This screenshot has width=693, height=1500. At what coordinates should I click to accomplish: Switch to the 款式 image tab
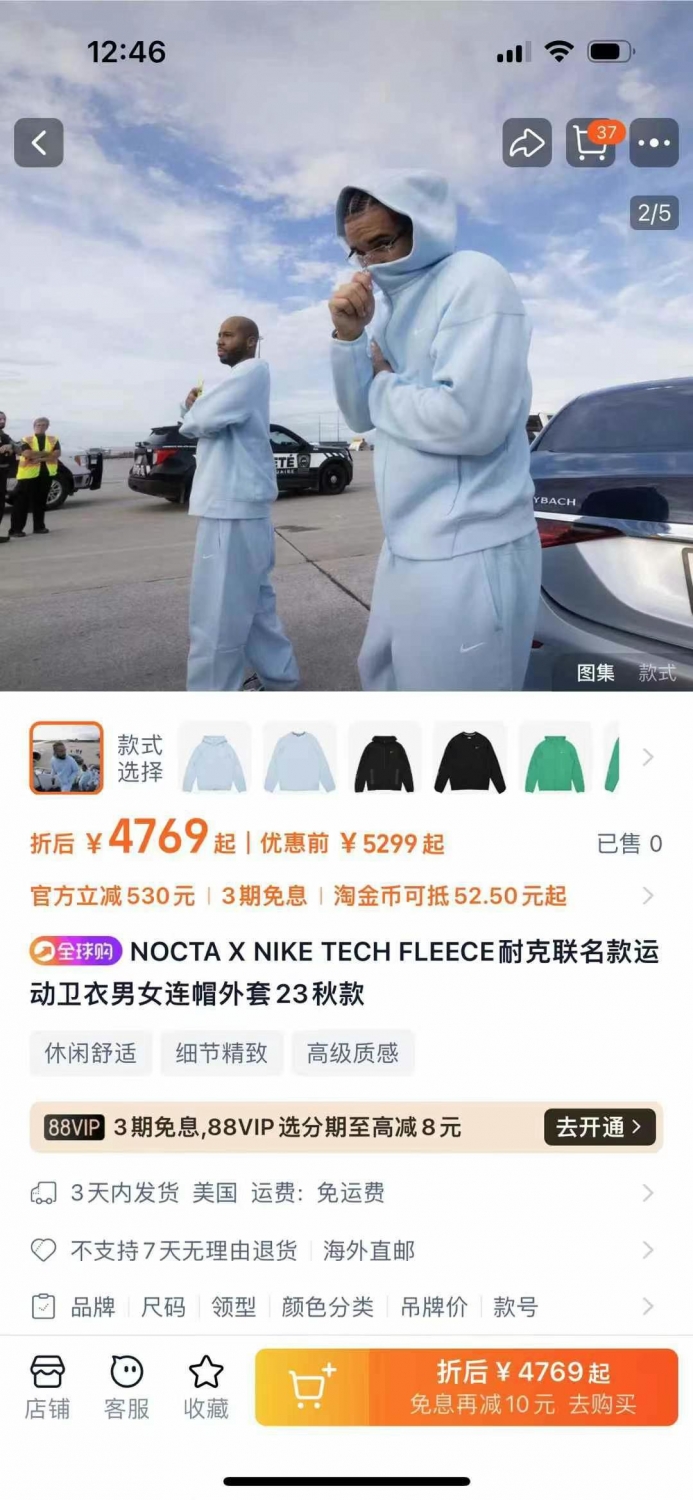click(x=657, y=673)
